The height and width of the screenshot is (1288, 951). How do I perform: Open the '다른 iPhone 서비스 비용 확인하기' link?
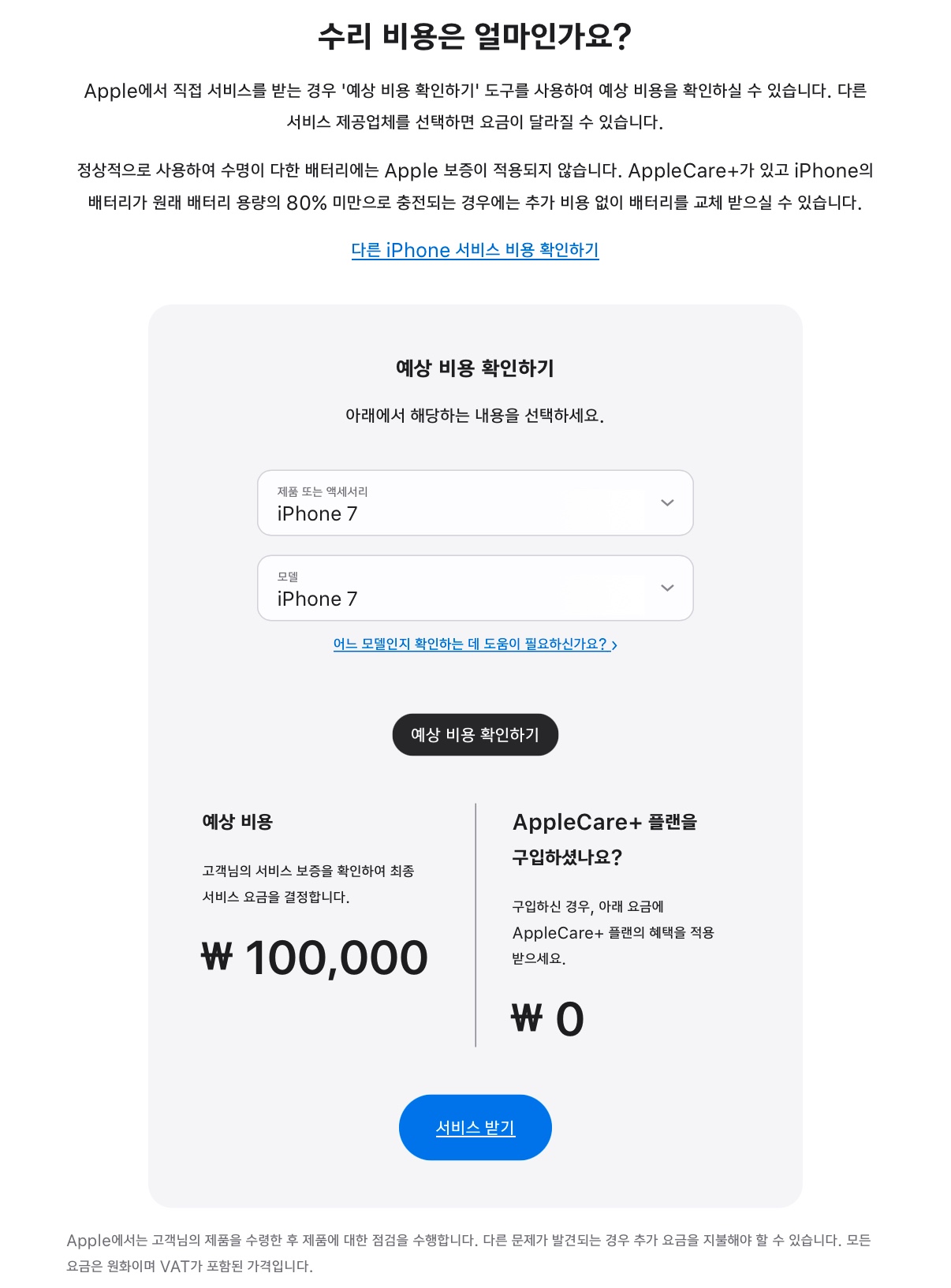click(x=475, y=250)
